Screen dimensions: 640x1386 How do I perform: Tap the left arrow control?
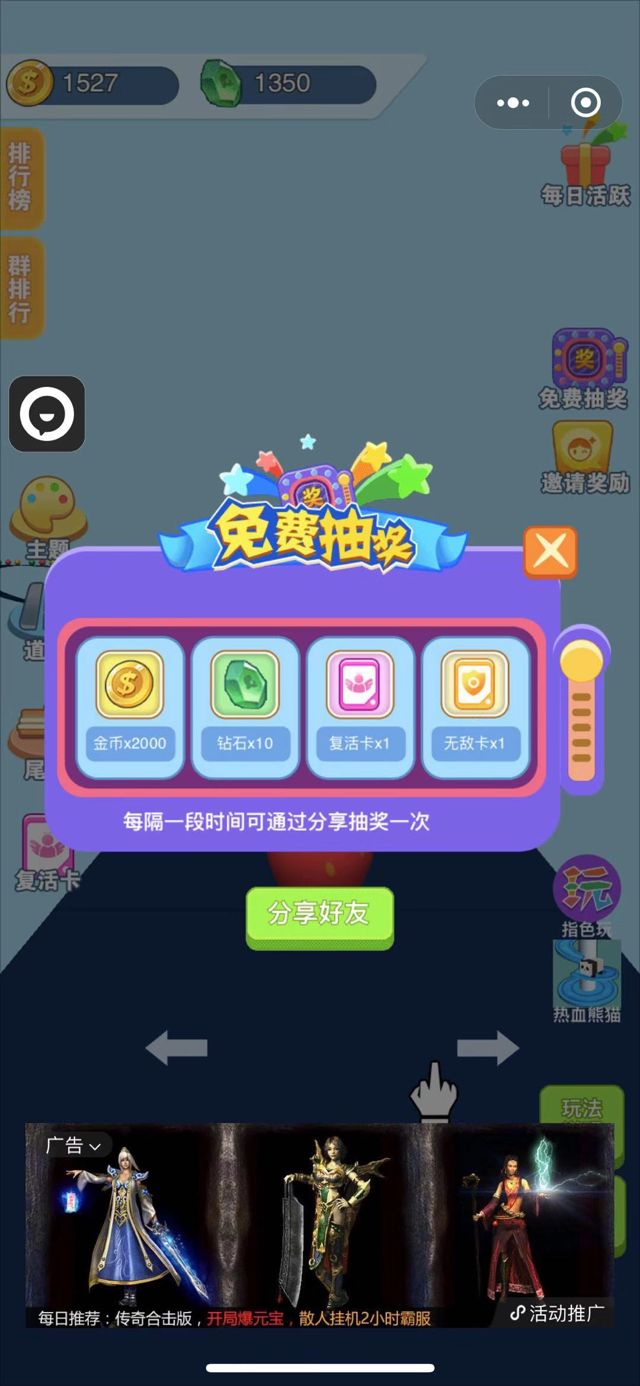[176, 1048]
